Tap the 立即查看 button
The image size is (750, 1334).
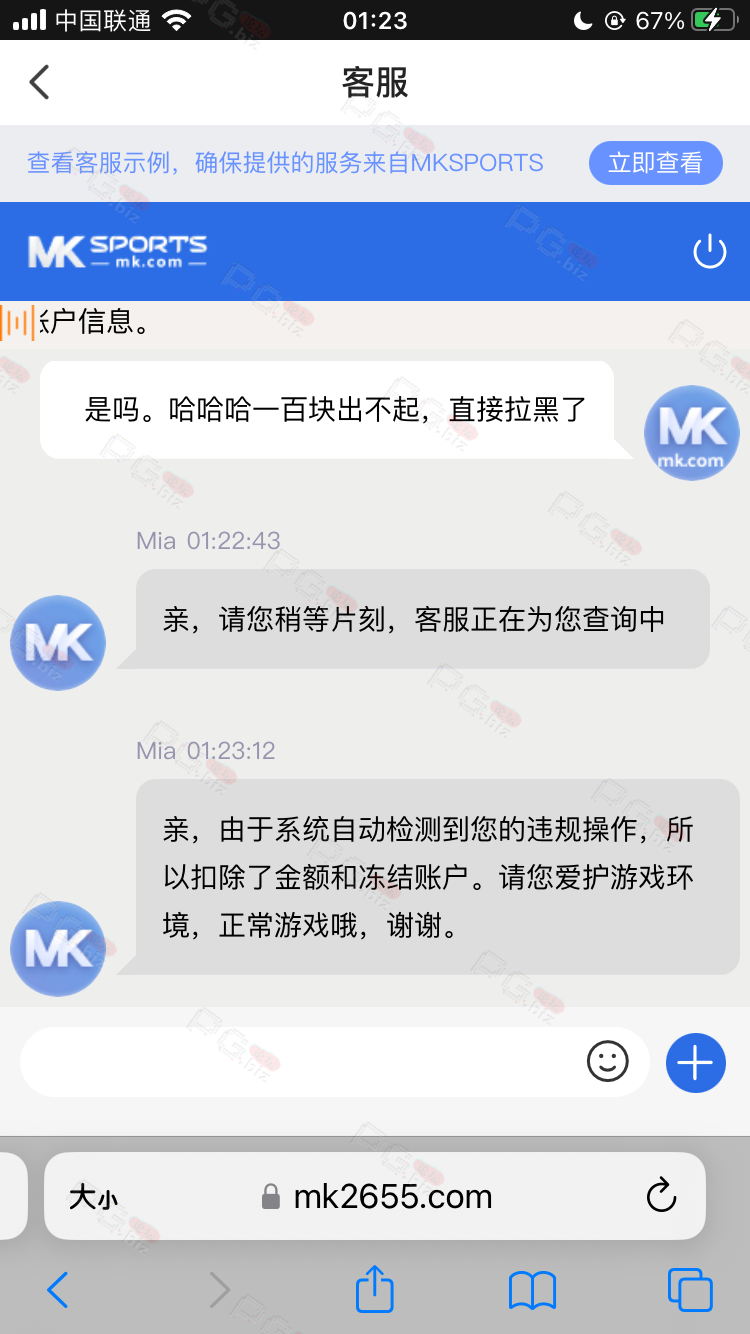click(655, 163)
